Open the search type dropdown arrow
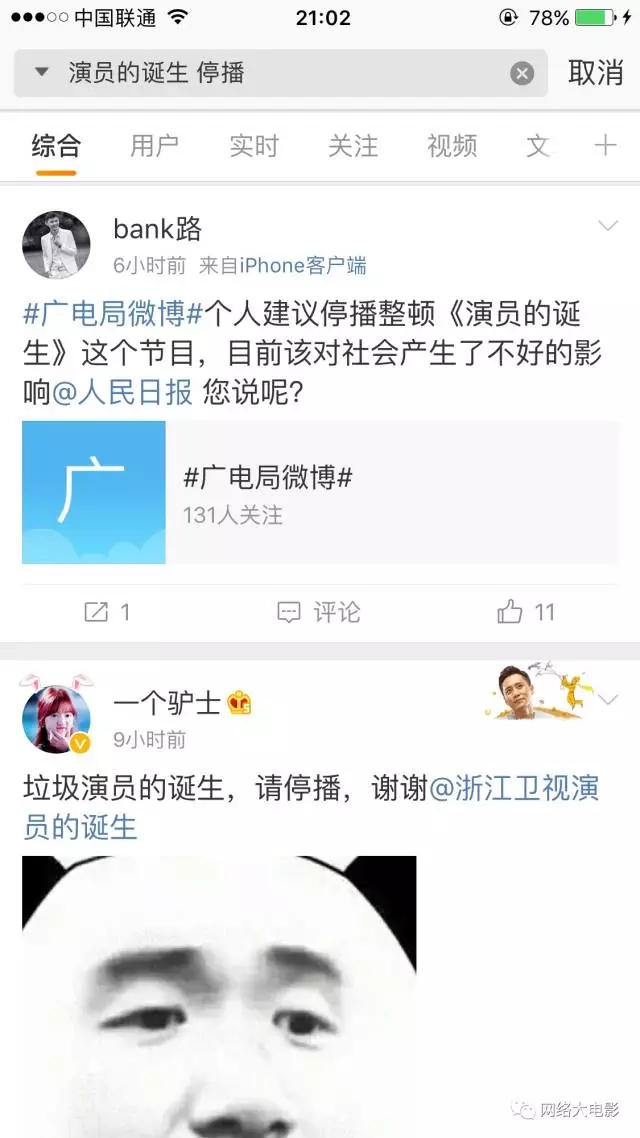640x1138 pixels. [41, 73]
